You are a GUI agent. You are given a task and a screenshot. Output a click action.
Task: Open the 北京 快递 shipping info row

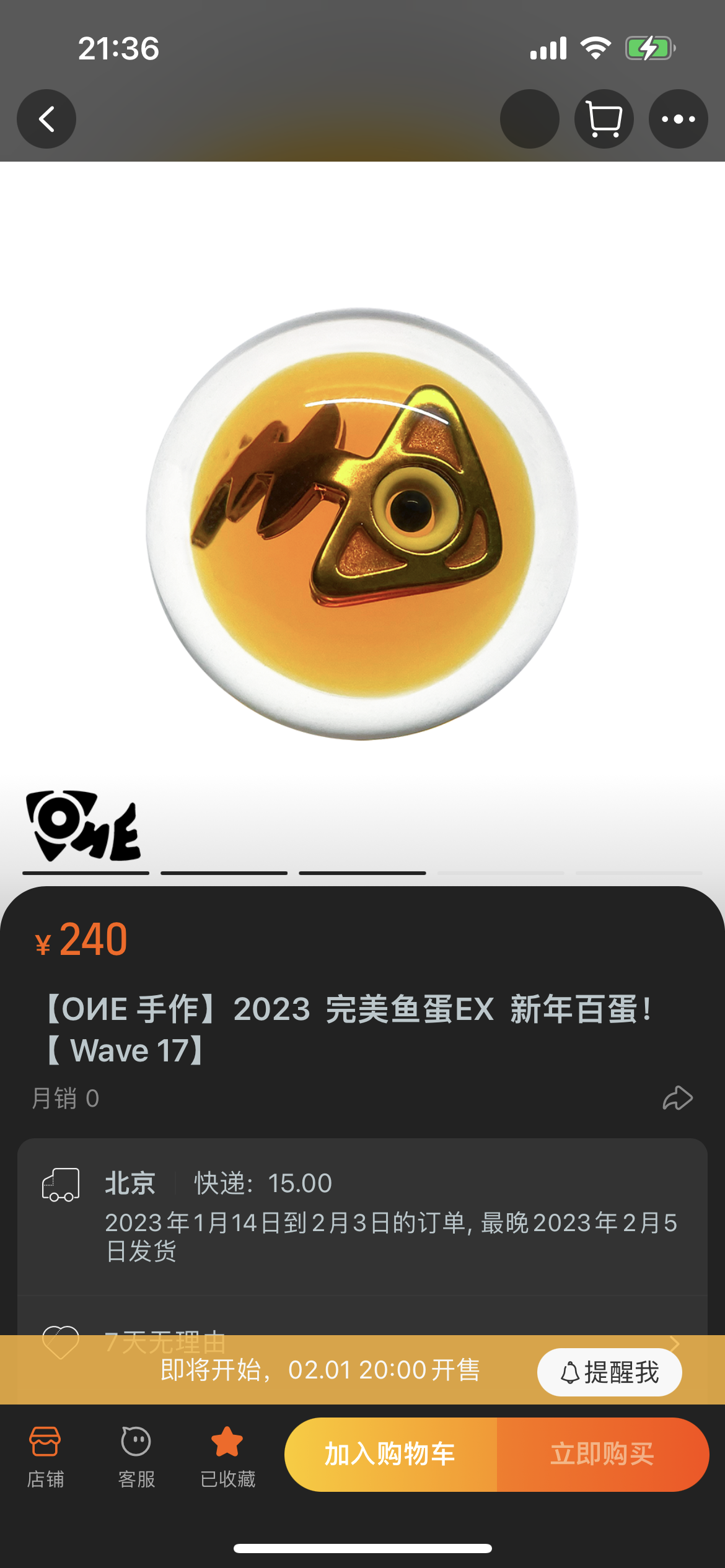coord(362,1216)
